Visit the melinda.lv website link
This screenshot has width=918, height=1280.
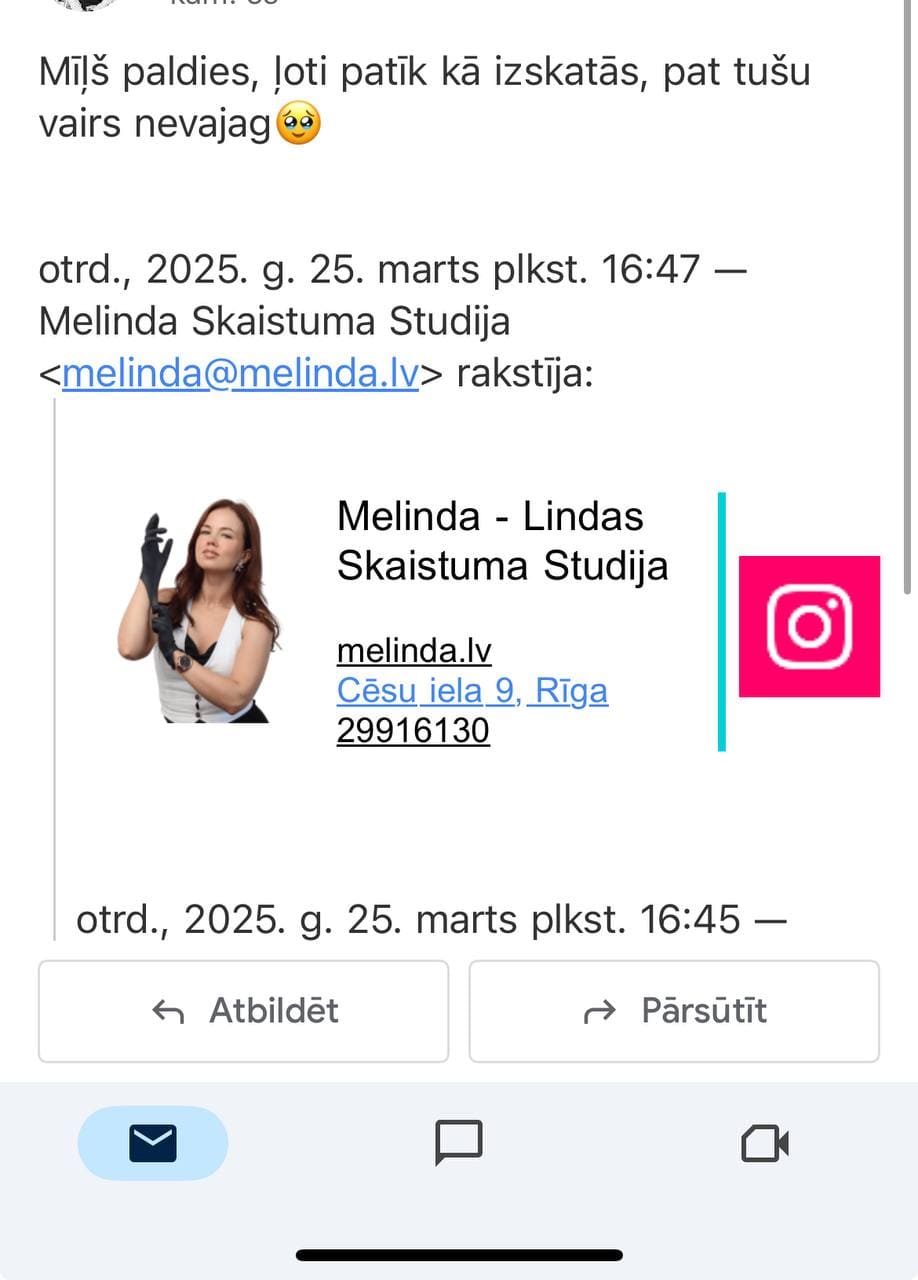(414, 651)
